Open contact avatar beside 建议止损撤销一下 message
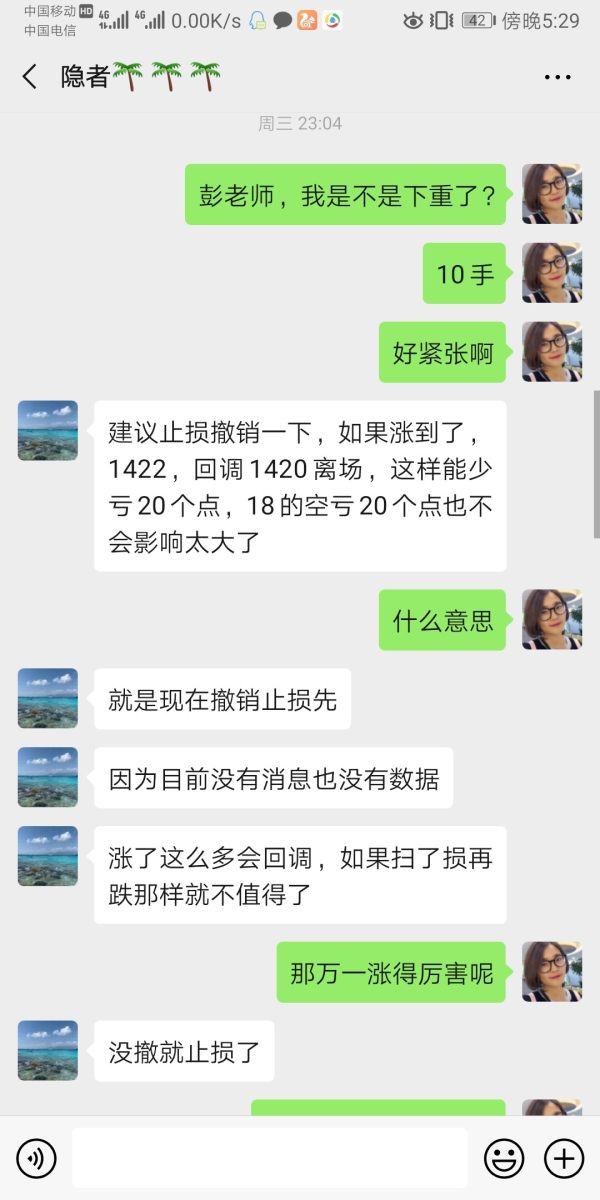The width and height of the screenshot is (600, 1200). point(48,431)
